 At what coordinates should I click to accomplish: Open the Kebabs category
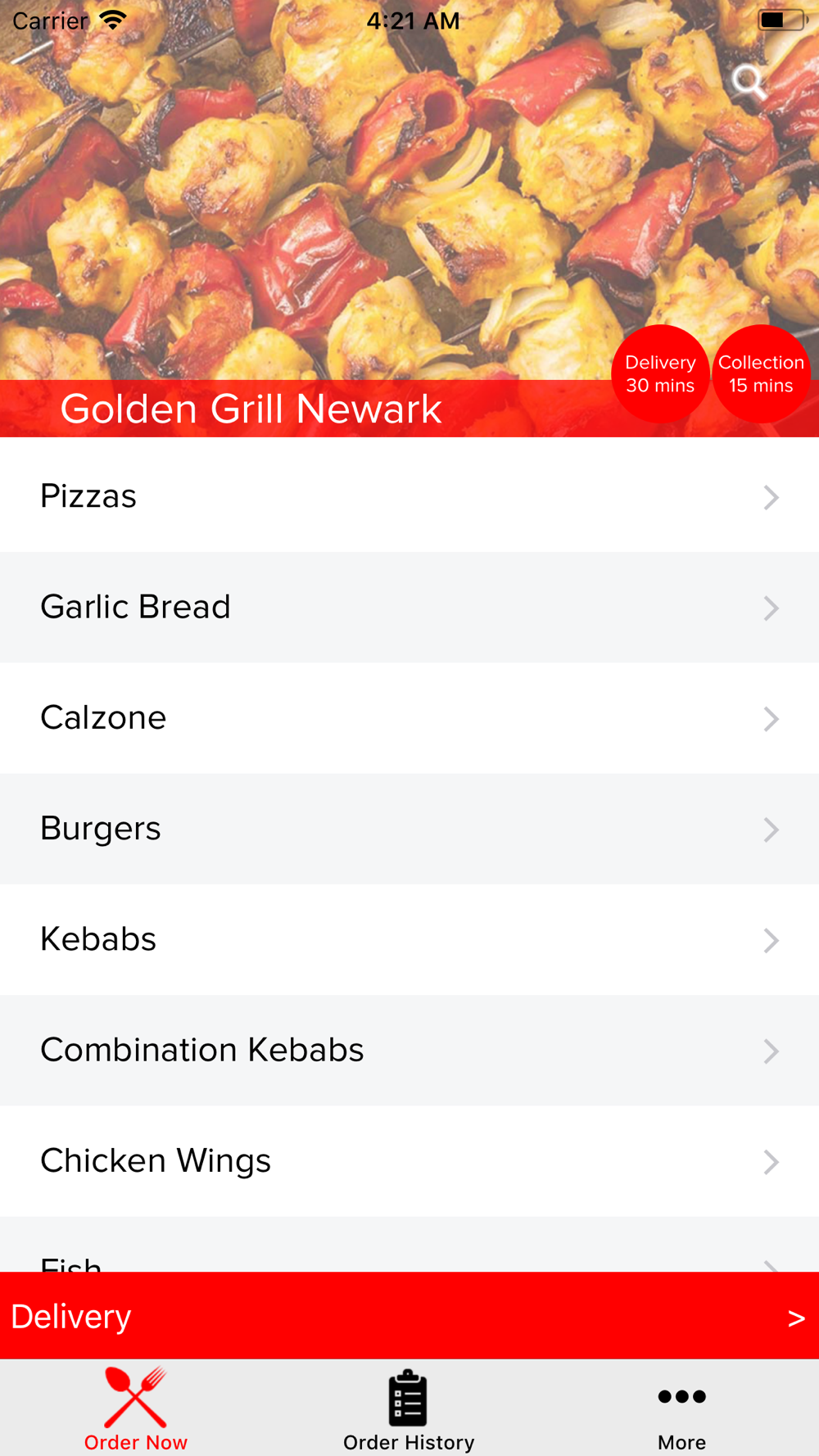[x=409, y=939]
